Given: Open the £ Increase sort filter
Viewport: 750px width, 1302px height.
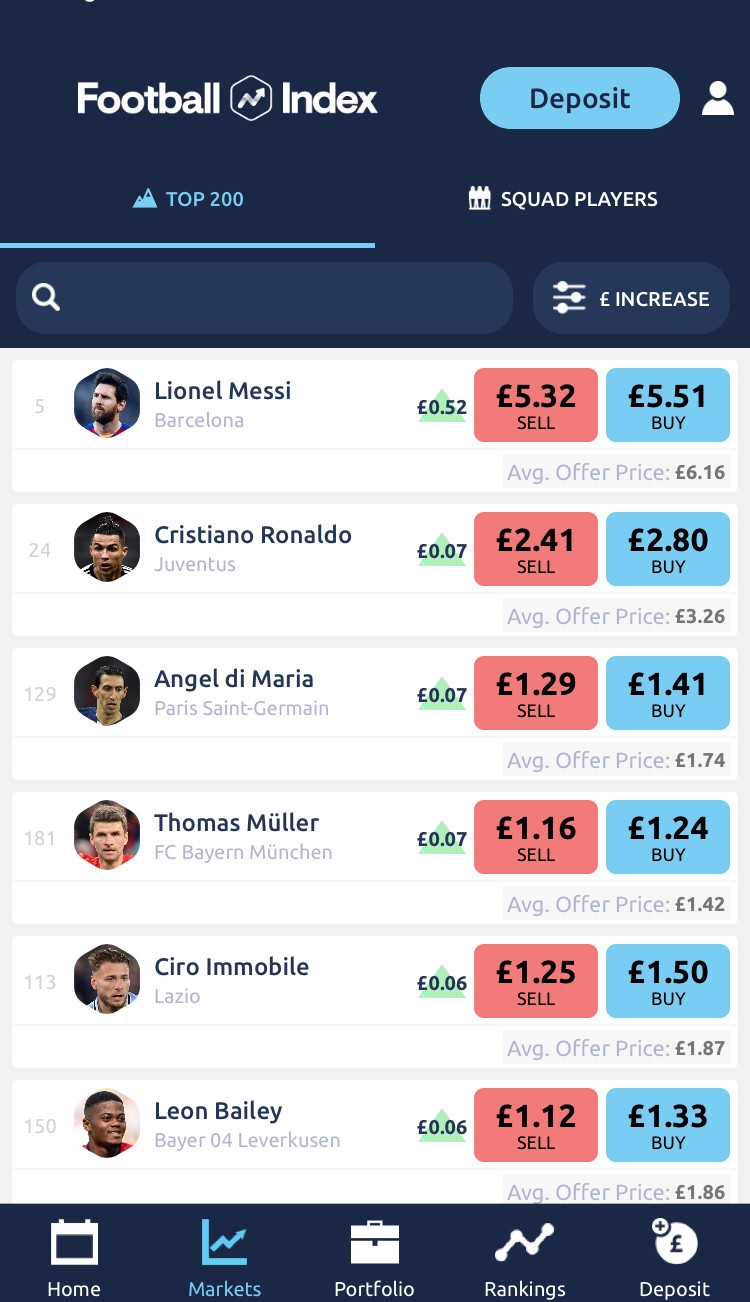Looking at the screenshot, I should coord(631,298).
